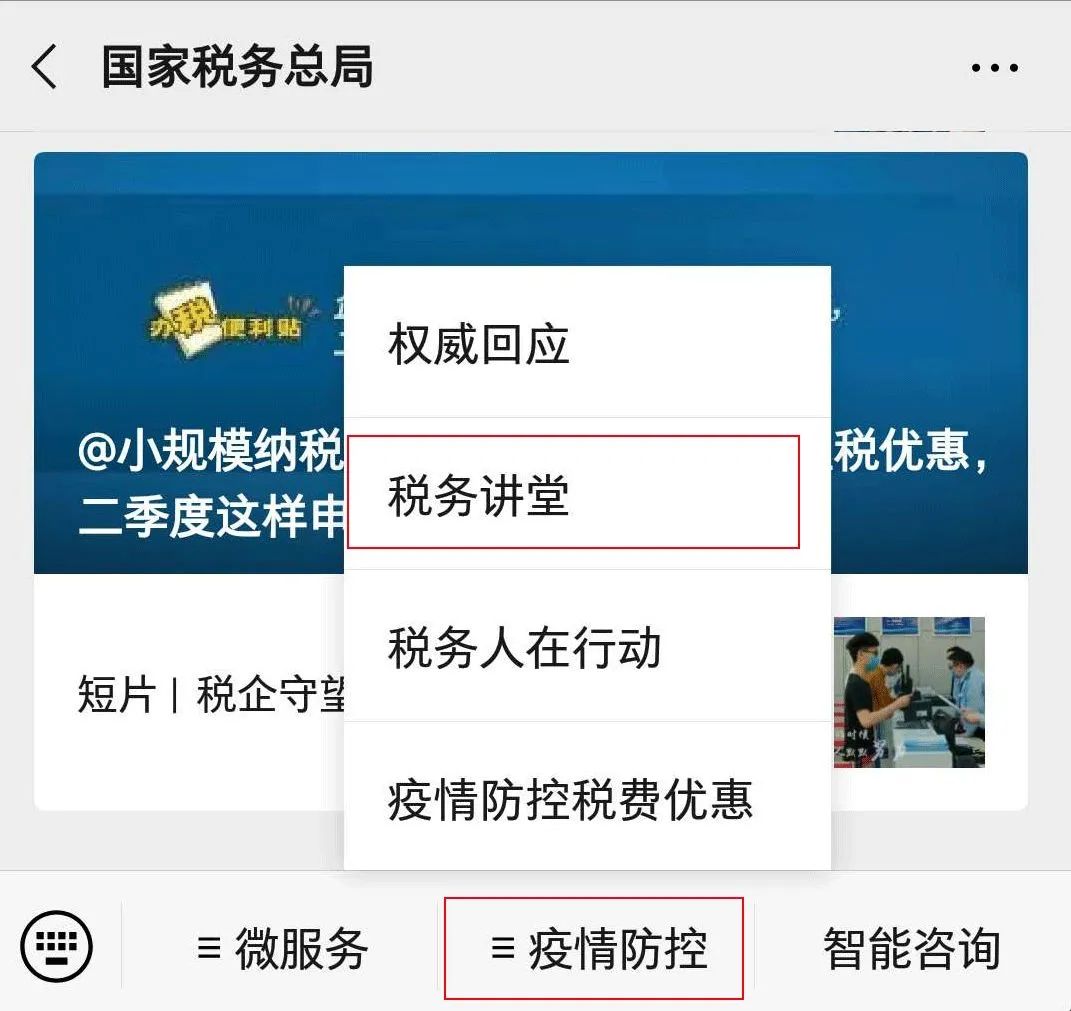Open 智能咨询 from bottom bar
This screenshot has height=1011, width=1071.
coord(911,948)
